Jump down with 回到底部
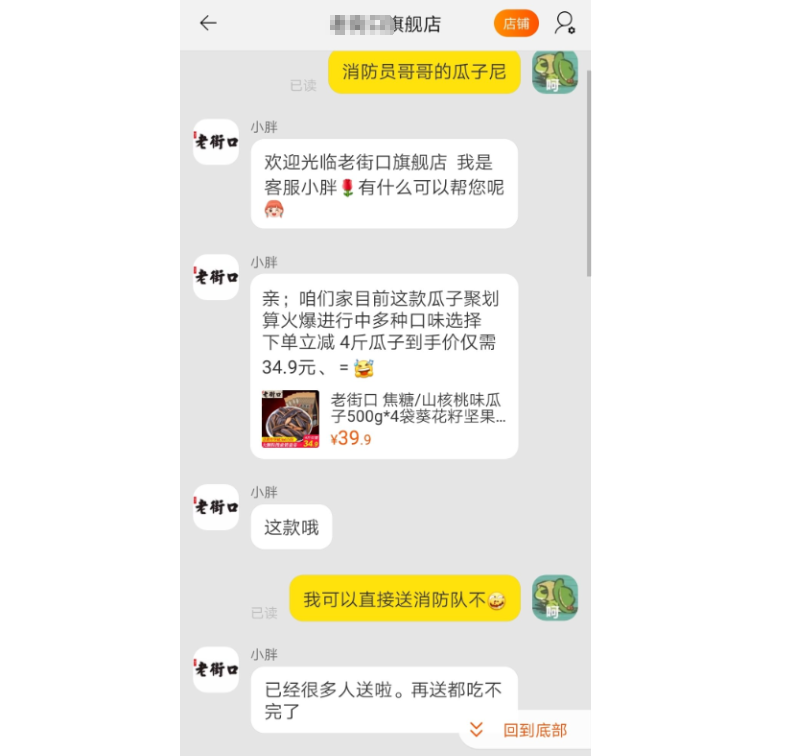This screenshot has width=800, height=756. 522,730
